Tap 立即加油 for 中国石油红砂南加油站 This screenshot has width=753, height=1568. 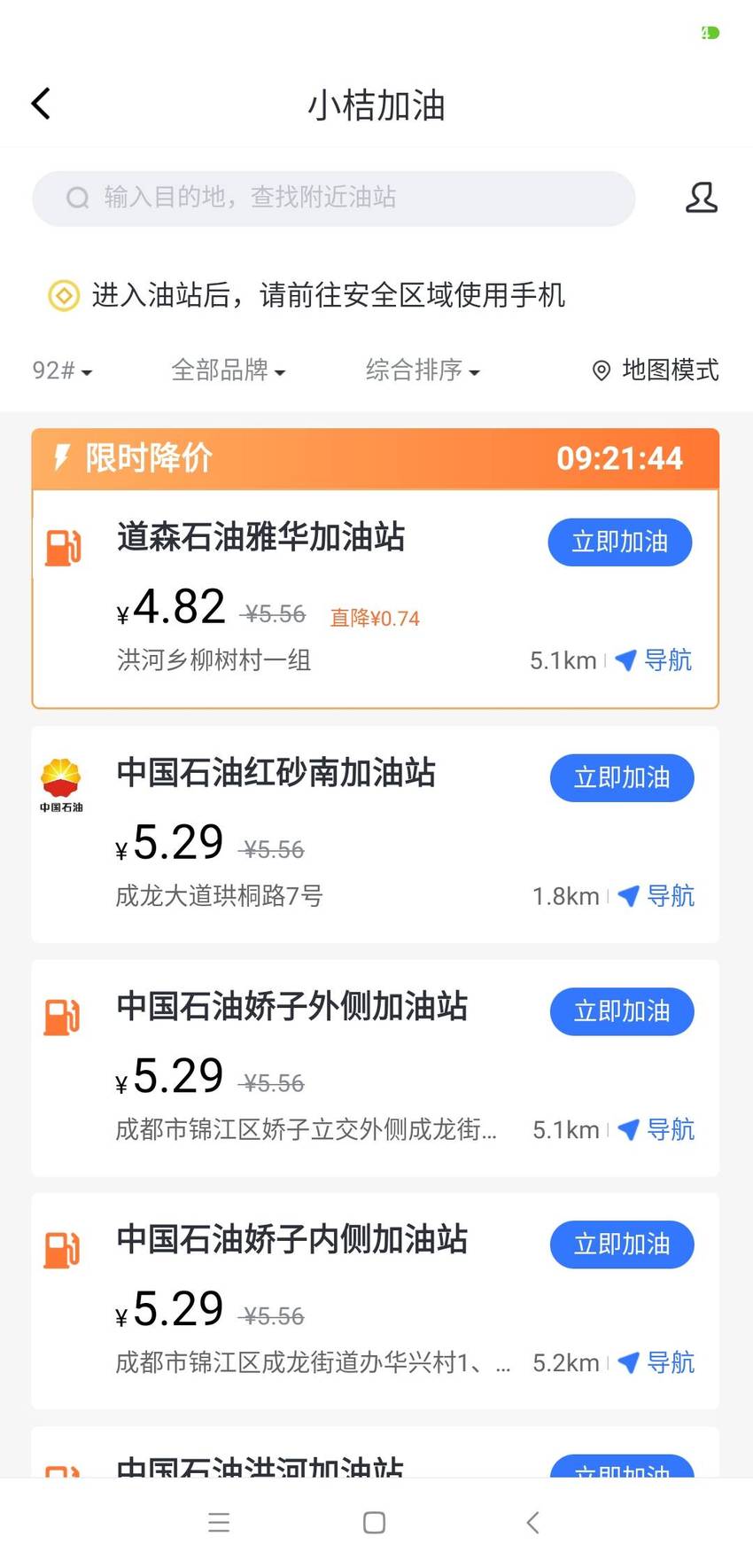(x=622, y=777)
